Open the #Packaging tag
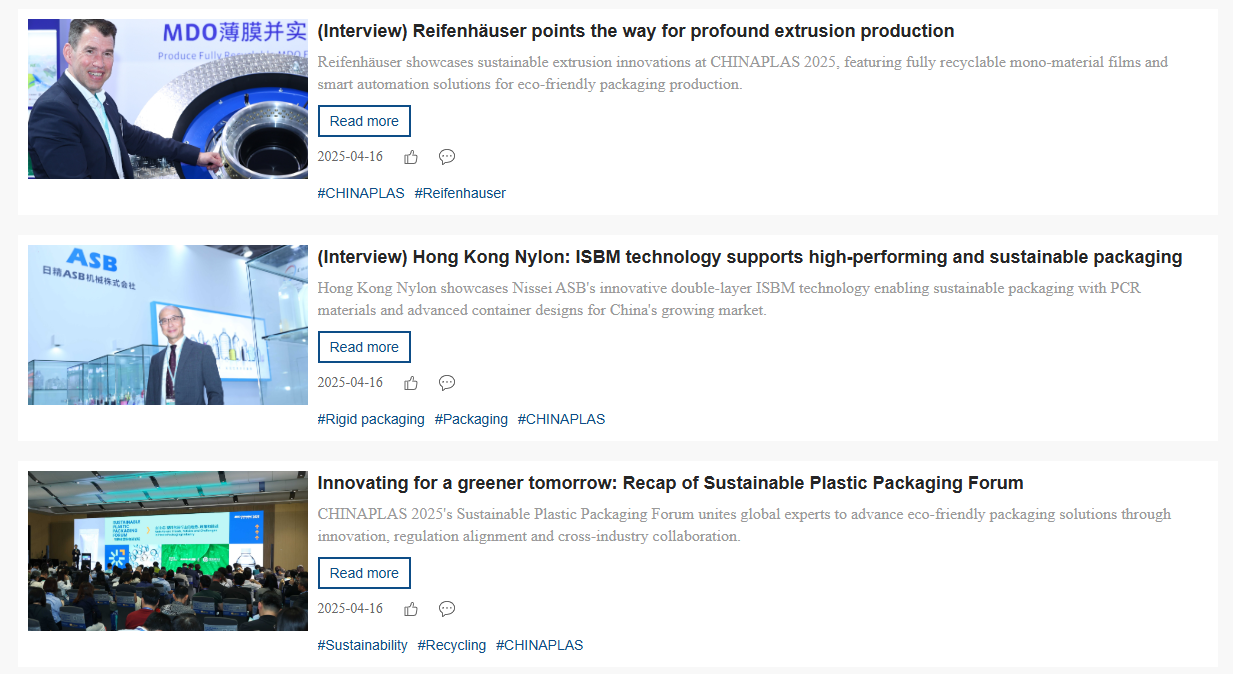The width and height of the screenshot is (1233, 674). (x=471, y=419)
